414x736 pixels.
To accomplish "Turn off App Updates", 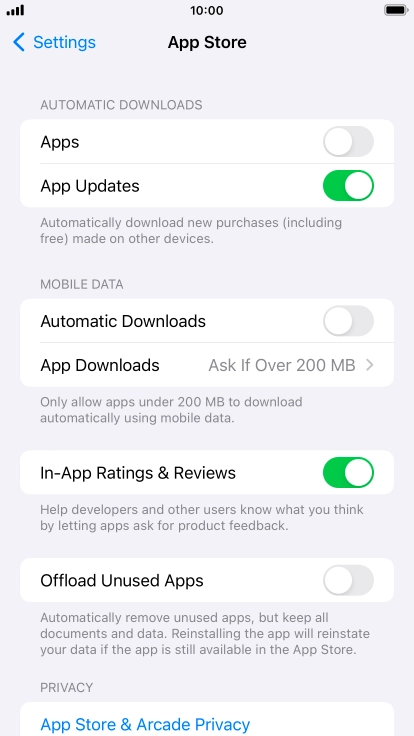I will tap(348, 185).
